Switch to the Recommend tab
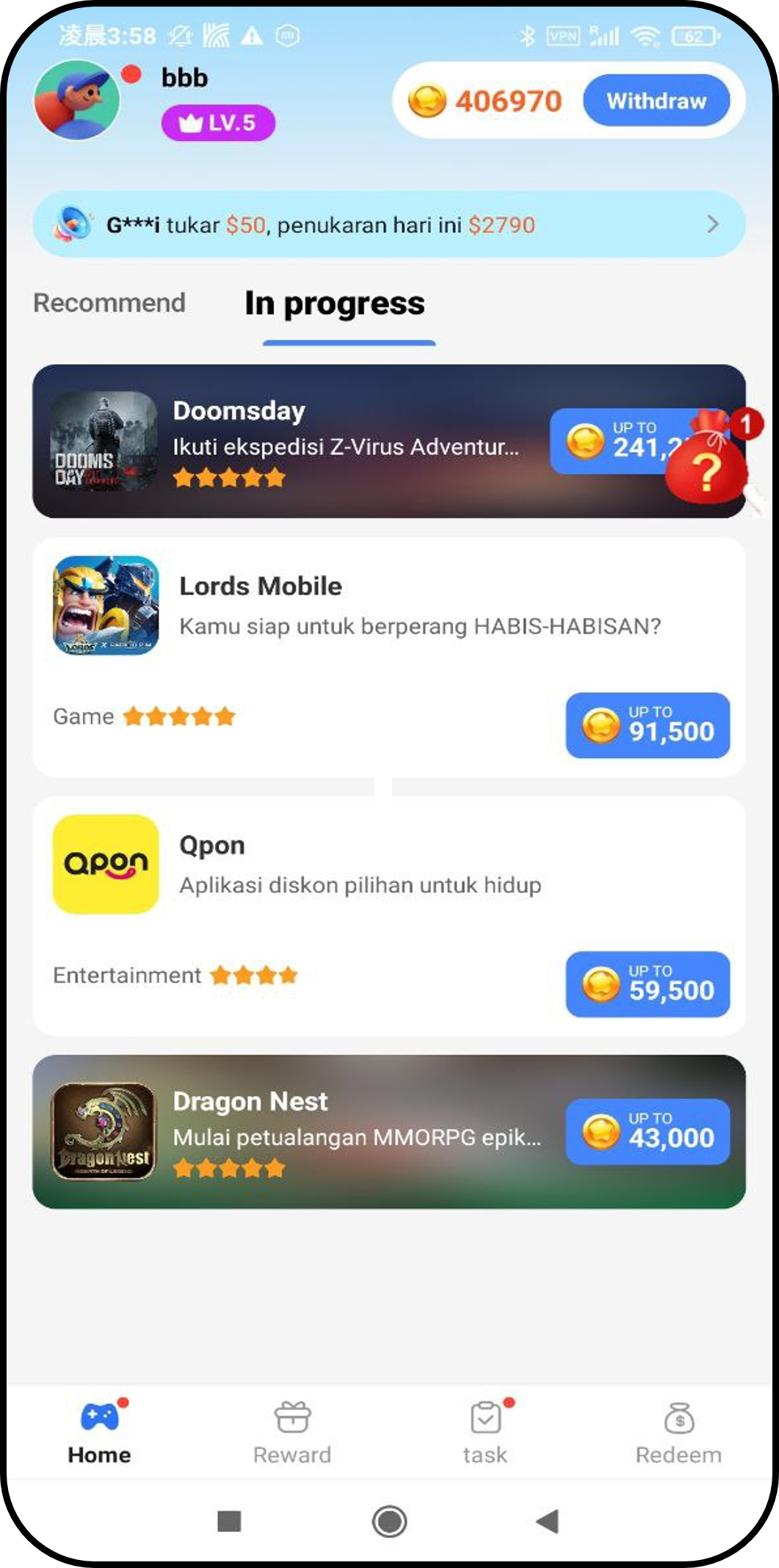779x1568 pixels. tap(109, 303)
